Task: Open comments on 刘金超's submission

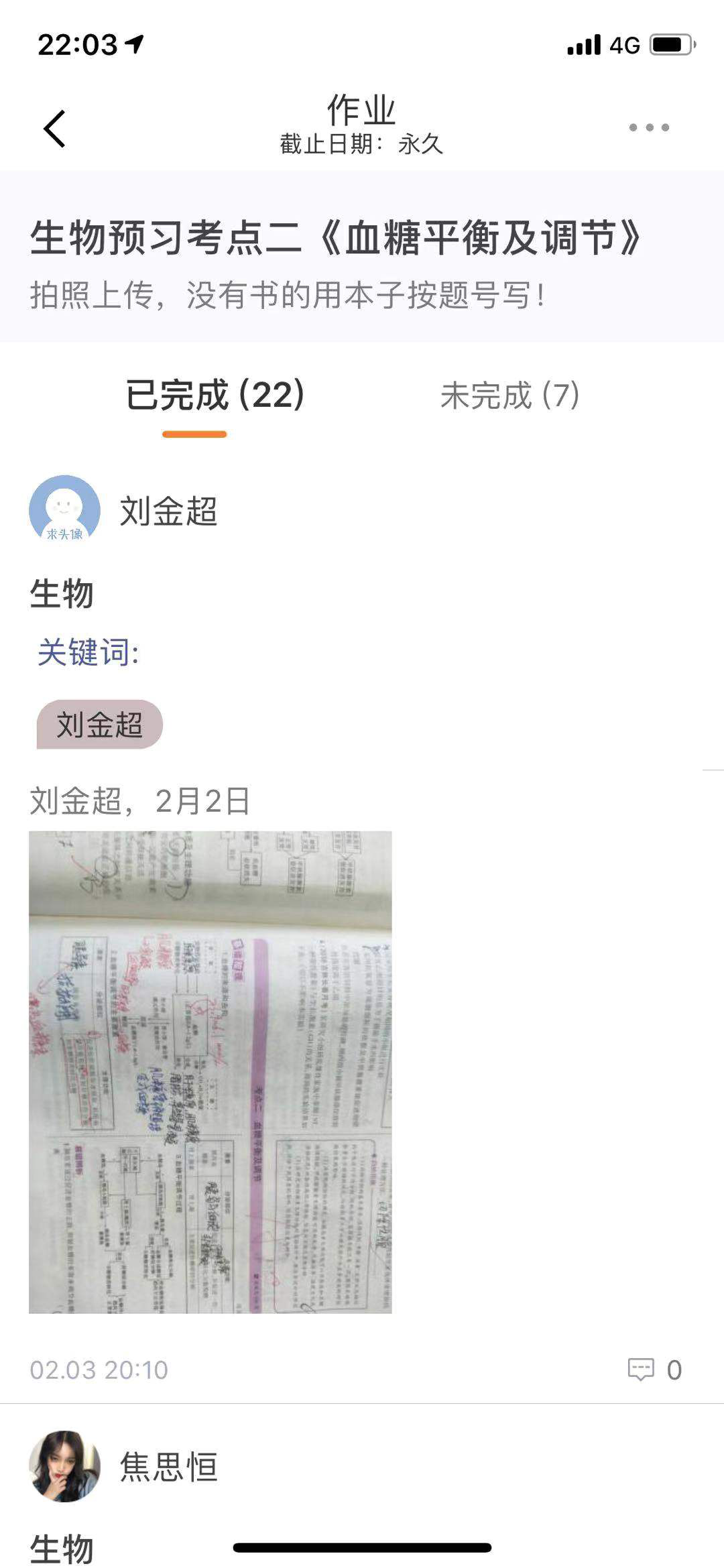Action: tap(654, 1370)
